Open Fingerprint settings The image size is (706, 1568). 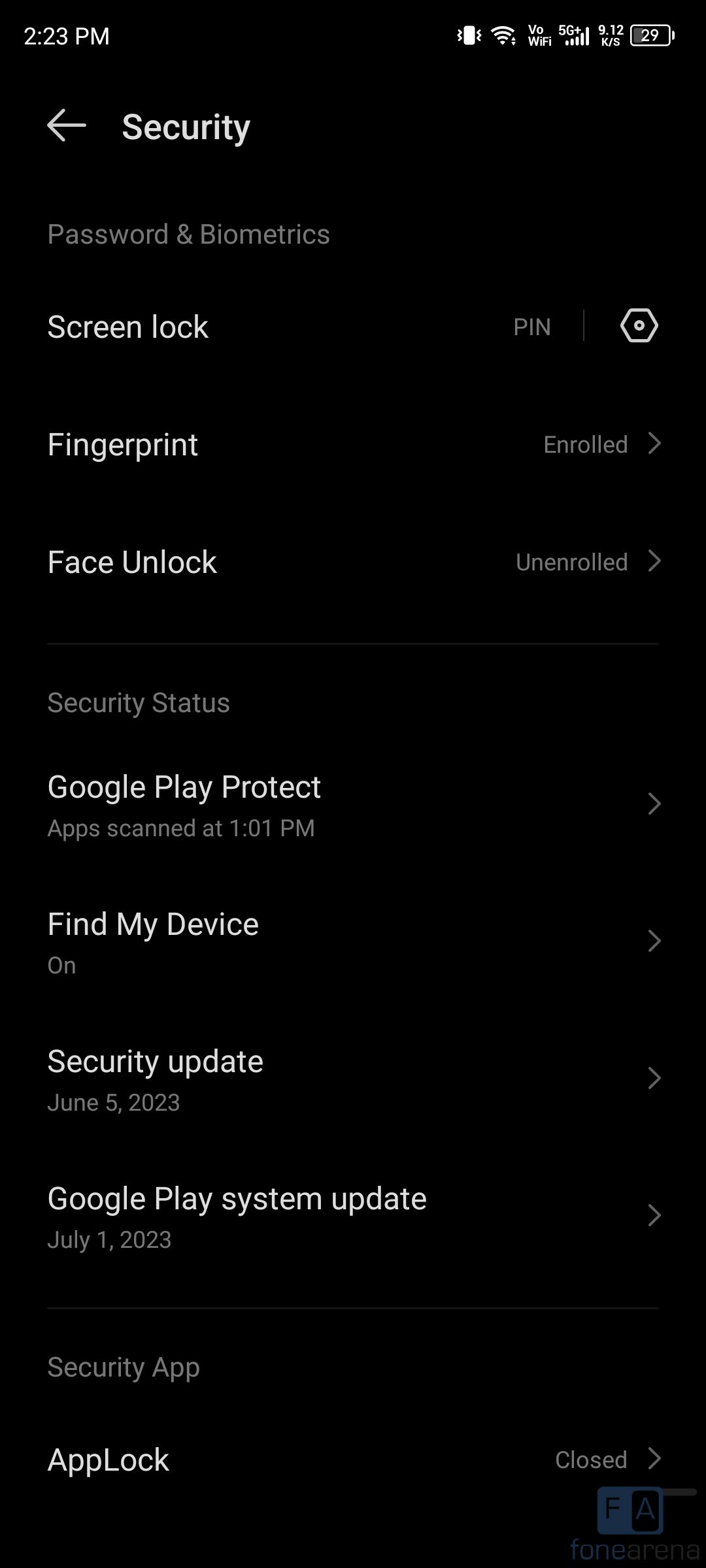coord(353,445)
